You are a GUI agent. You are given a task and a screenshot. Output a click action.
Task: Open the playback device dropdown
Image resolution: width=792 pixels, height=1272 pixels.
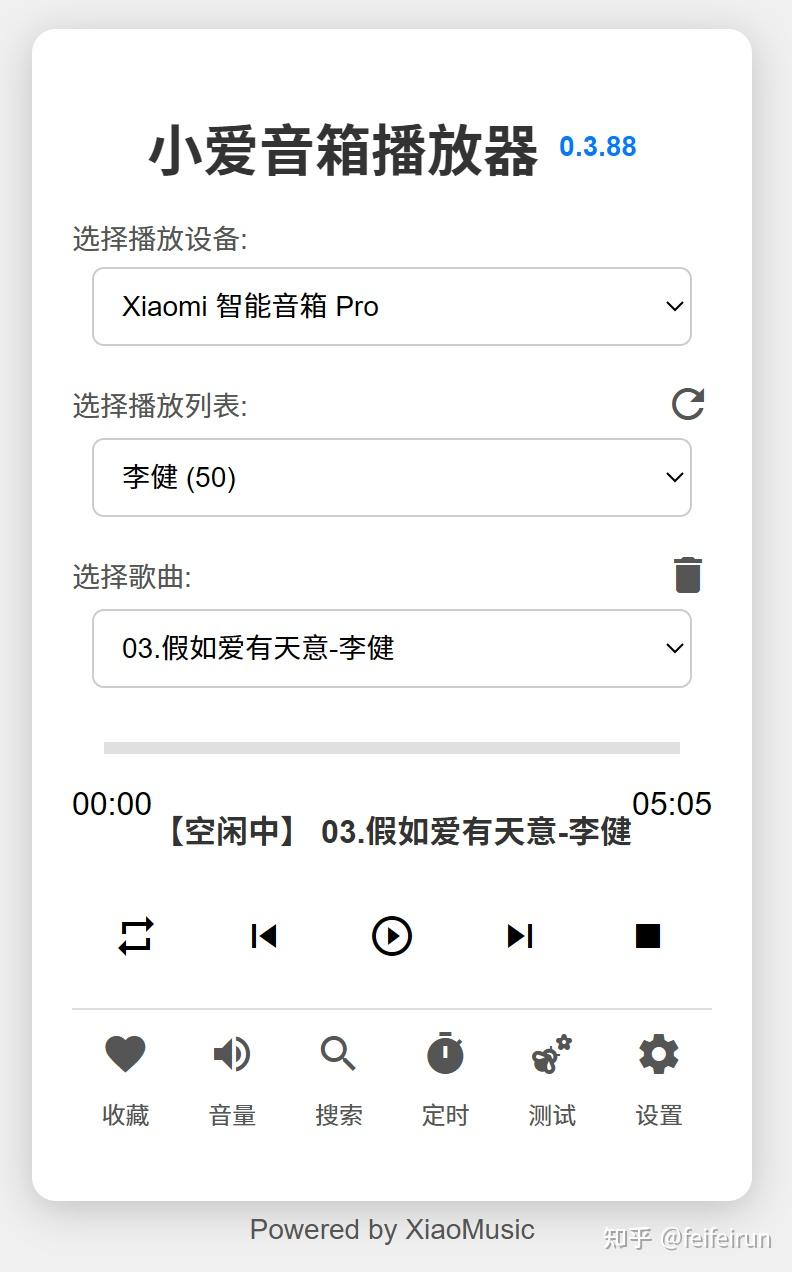point(391,306)
